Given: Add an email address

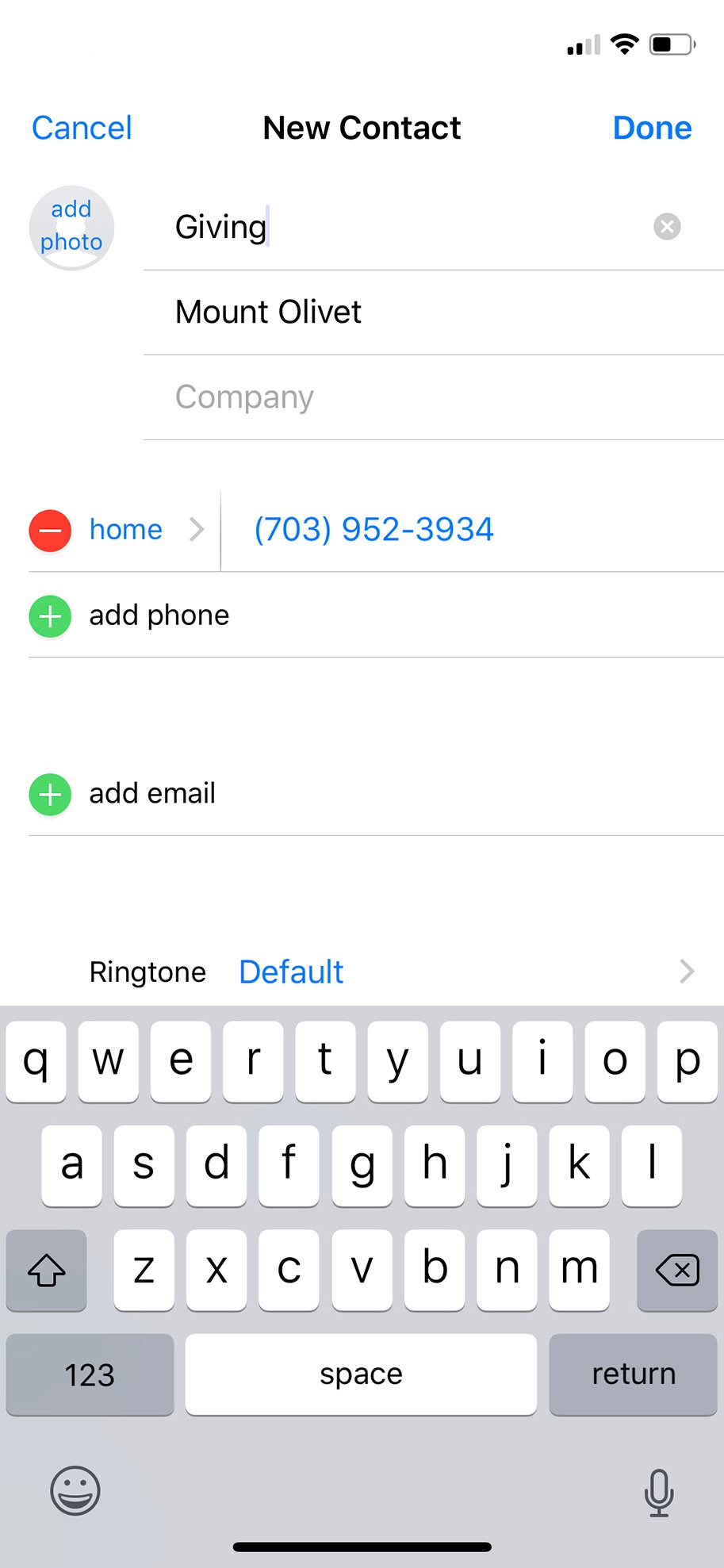Looking at the screenshot, I should 376,794.
